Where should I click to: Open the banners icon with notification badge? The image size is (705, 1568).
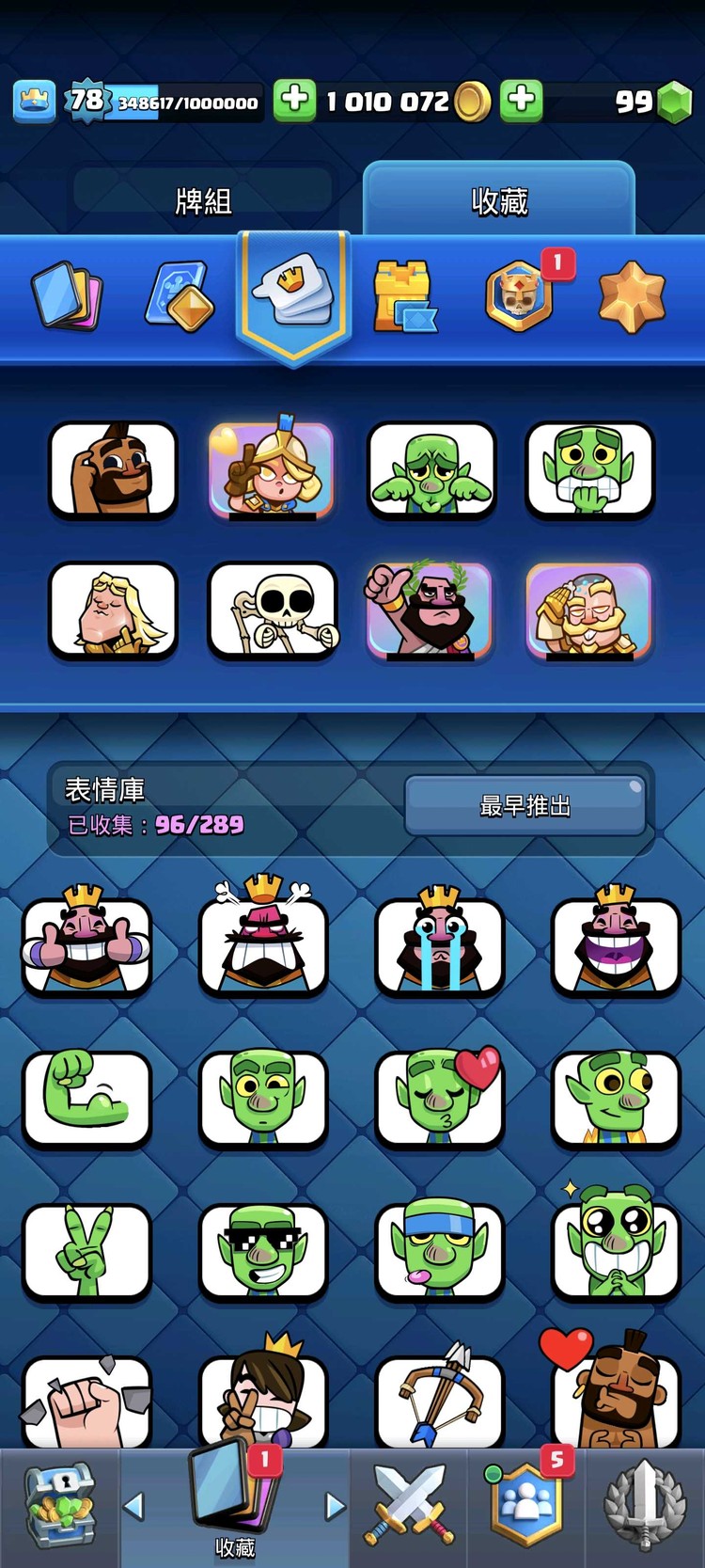click(x=519, y=295)
